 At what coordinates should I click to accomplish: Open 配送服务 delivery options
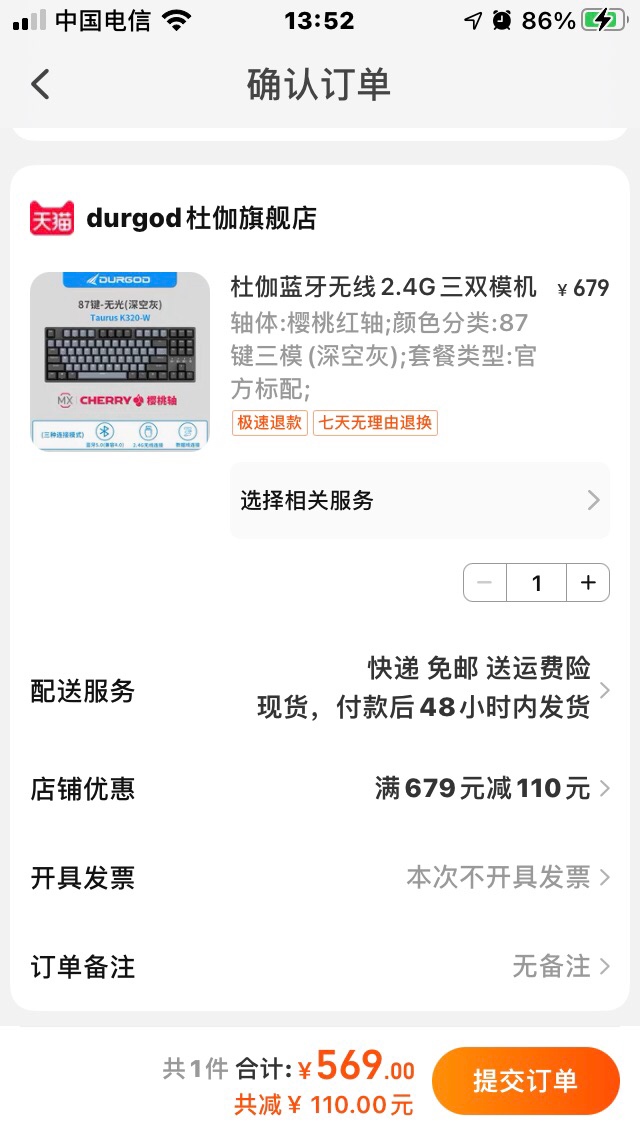(x=320, y=691)
